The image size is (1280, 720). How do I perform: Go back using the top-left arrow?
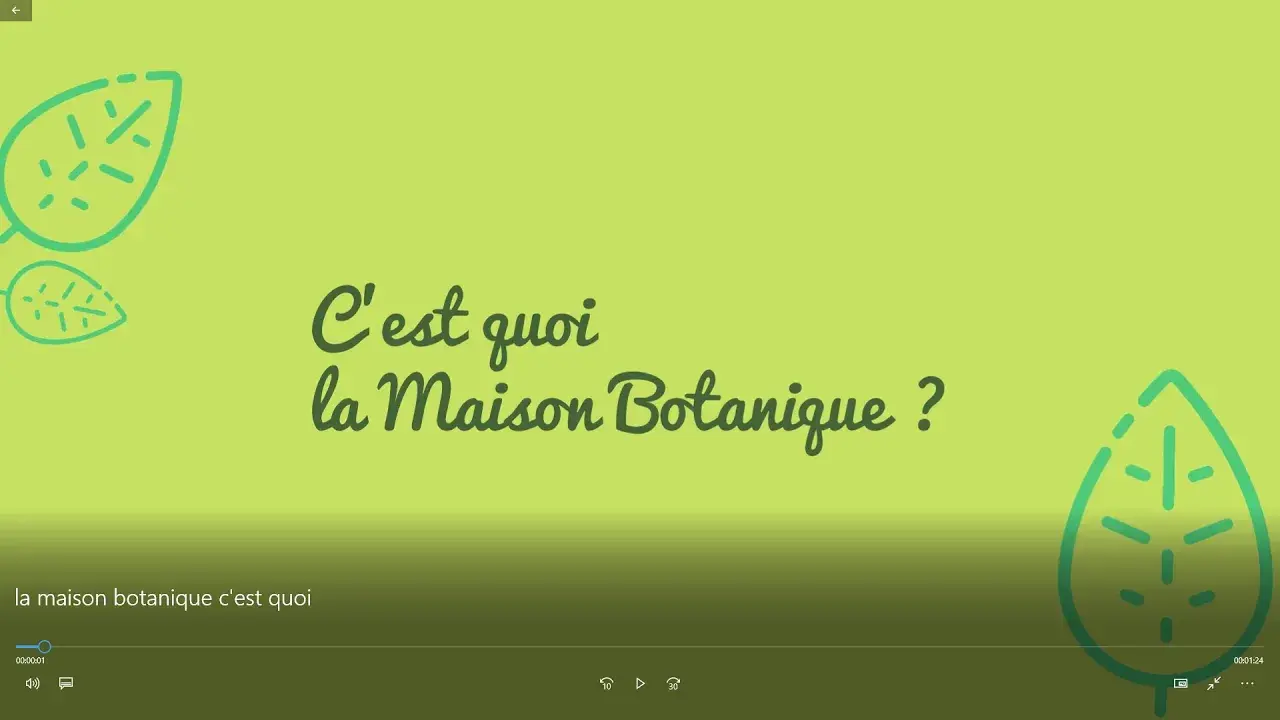15,10
